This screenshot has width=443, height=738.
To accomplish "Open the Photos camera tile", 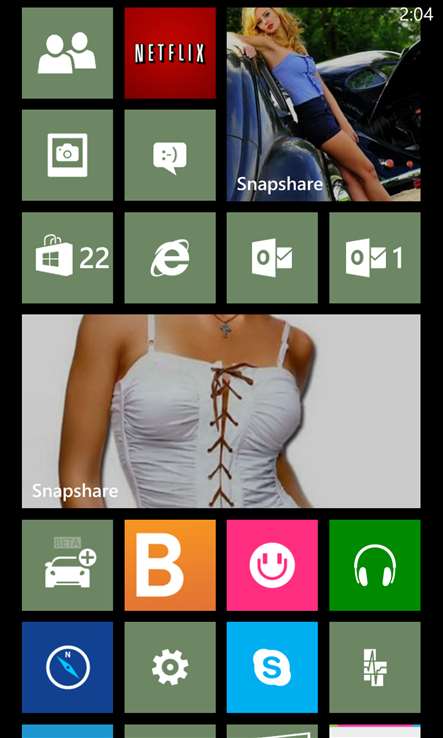I will (x=67, y=155).
